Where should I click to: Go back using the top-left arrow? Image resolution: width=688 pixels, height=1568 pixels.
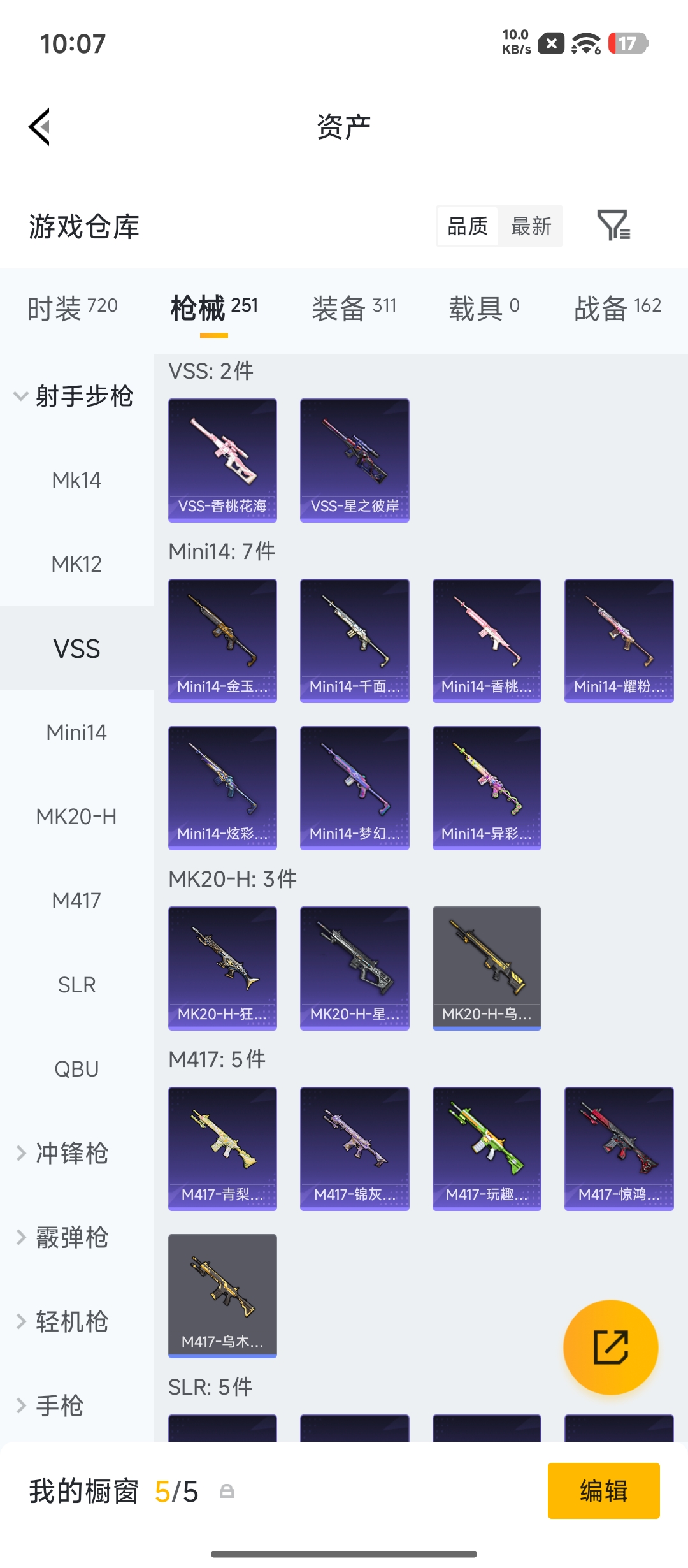pos(39,127)
